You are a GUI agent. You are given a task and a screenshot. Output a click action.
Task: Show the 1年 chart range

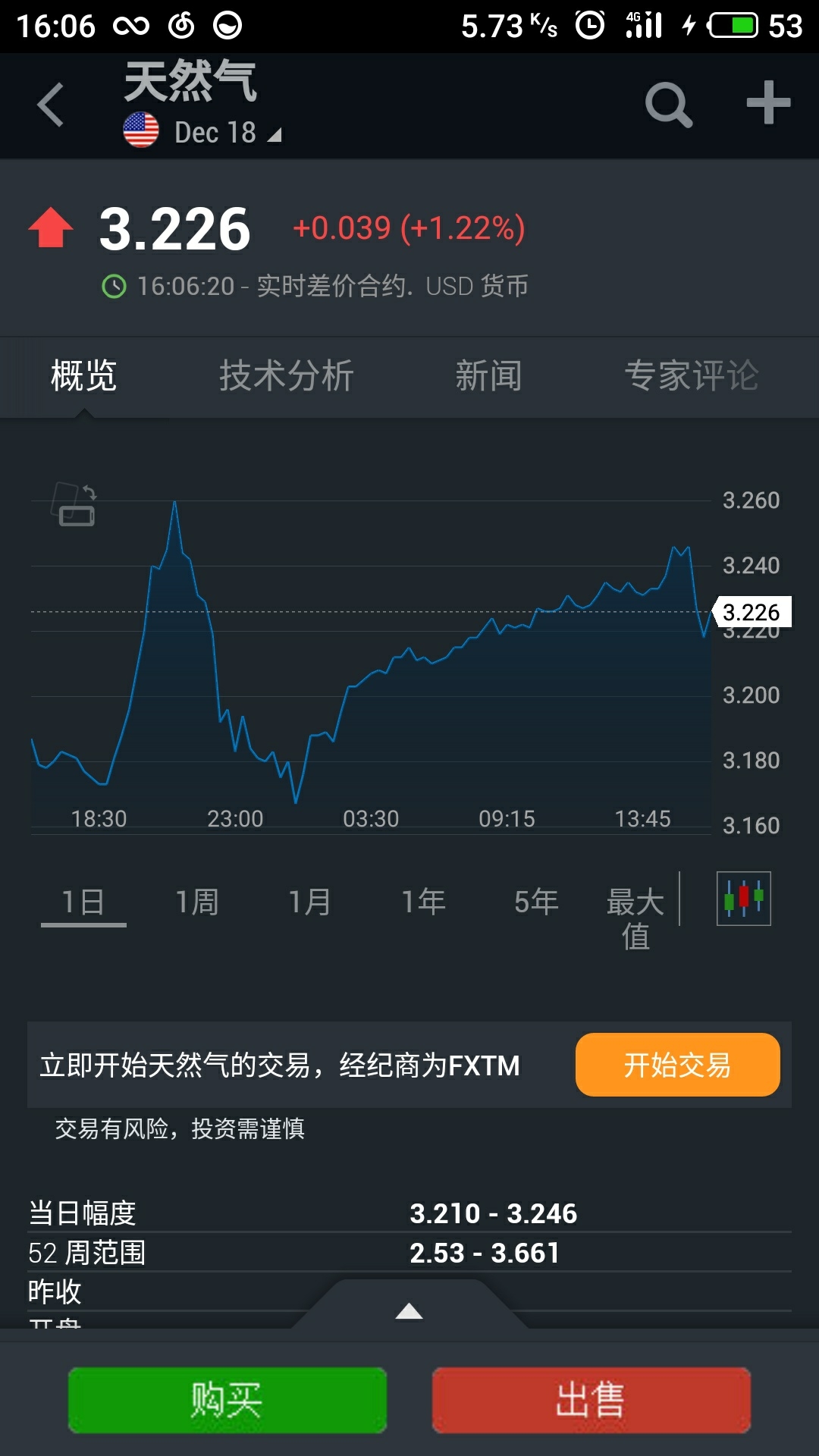coord(423,902)
